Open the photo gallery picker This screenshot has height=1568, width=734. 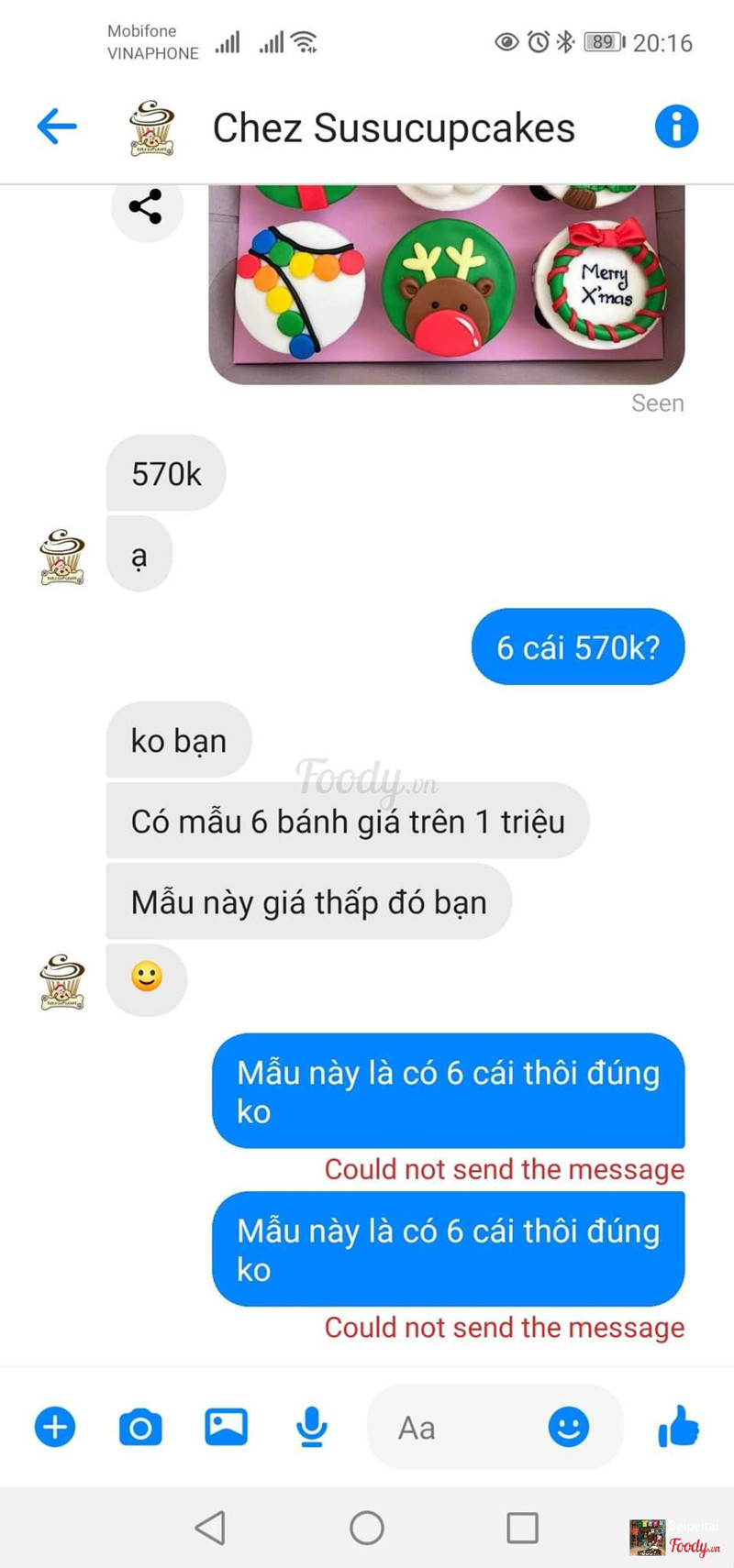(x=226, y=1427)
